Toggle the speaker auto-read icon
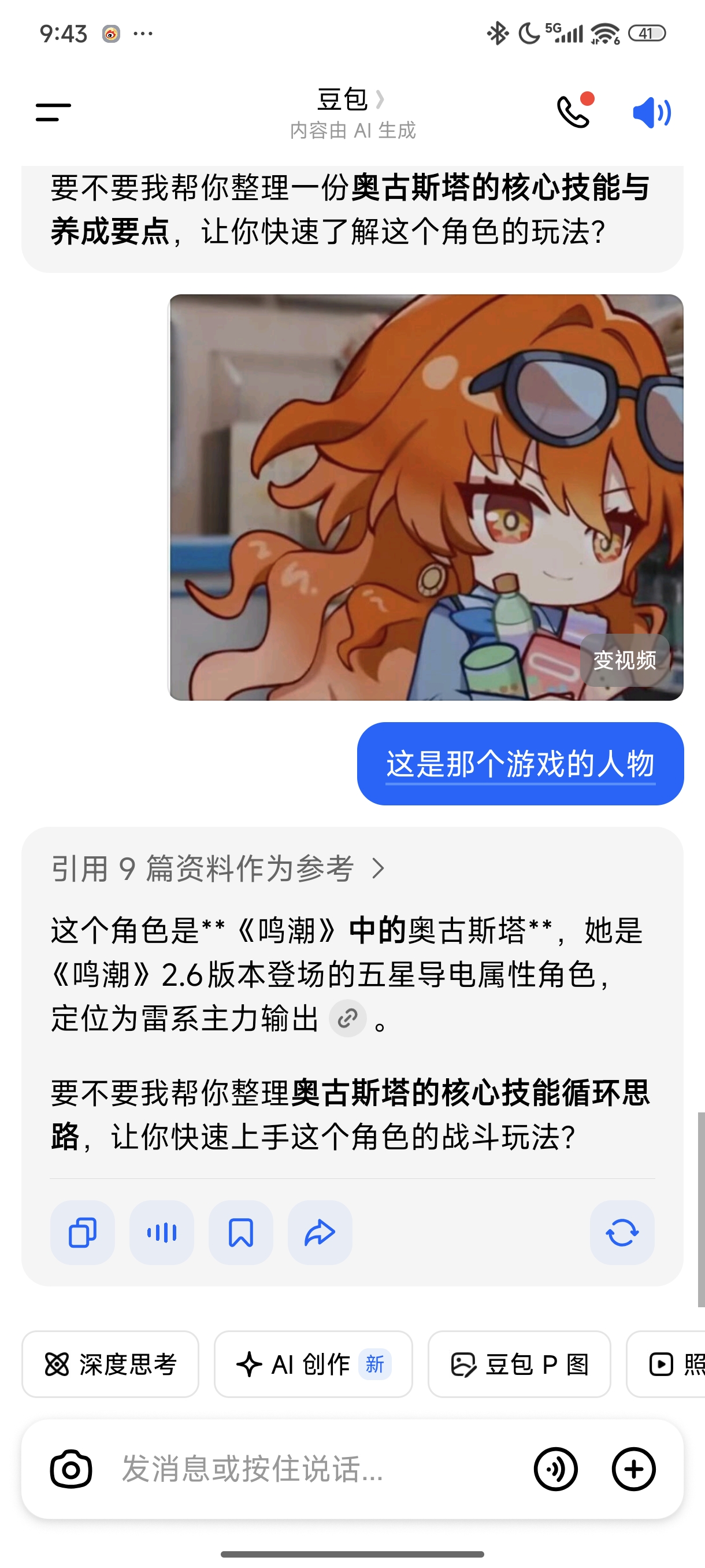The height and width of the screenshot is (1568, 705). 651,113
